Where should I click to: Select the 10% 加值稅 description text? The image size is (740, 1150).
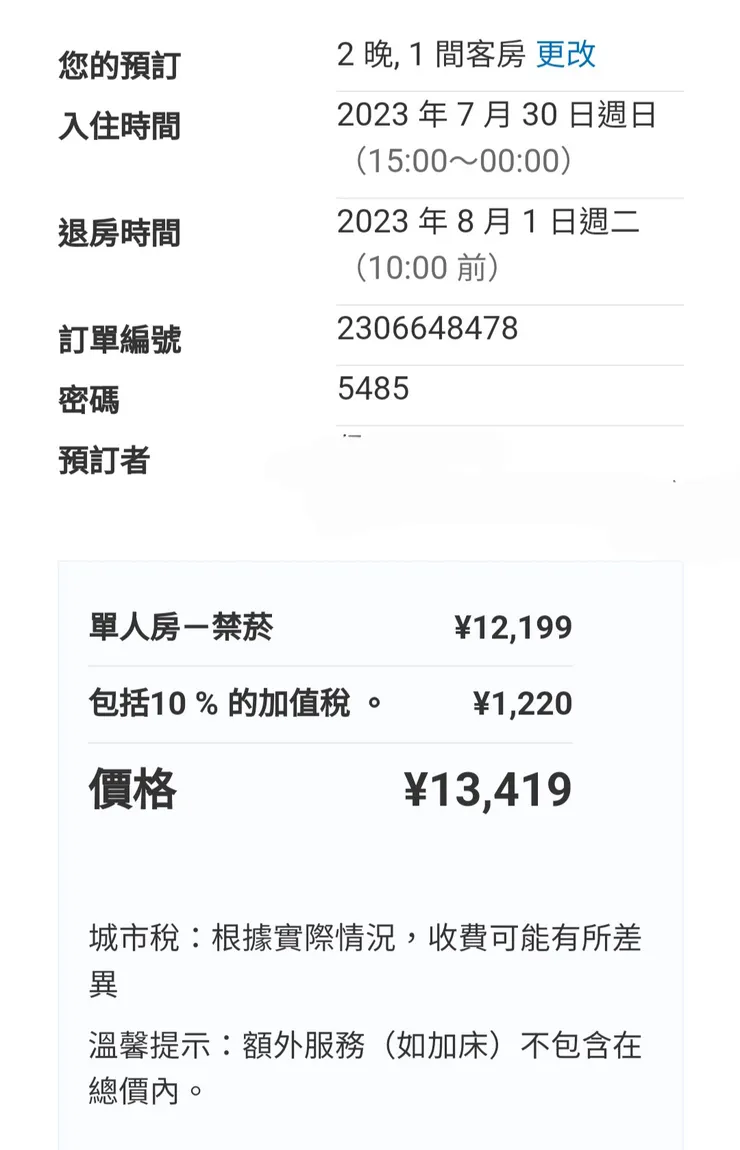coord(207,703)
